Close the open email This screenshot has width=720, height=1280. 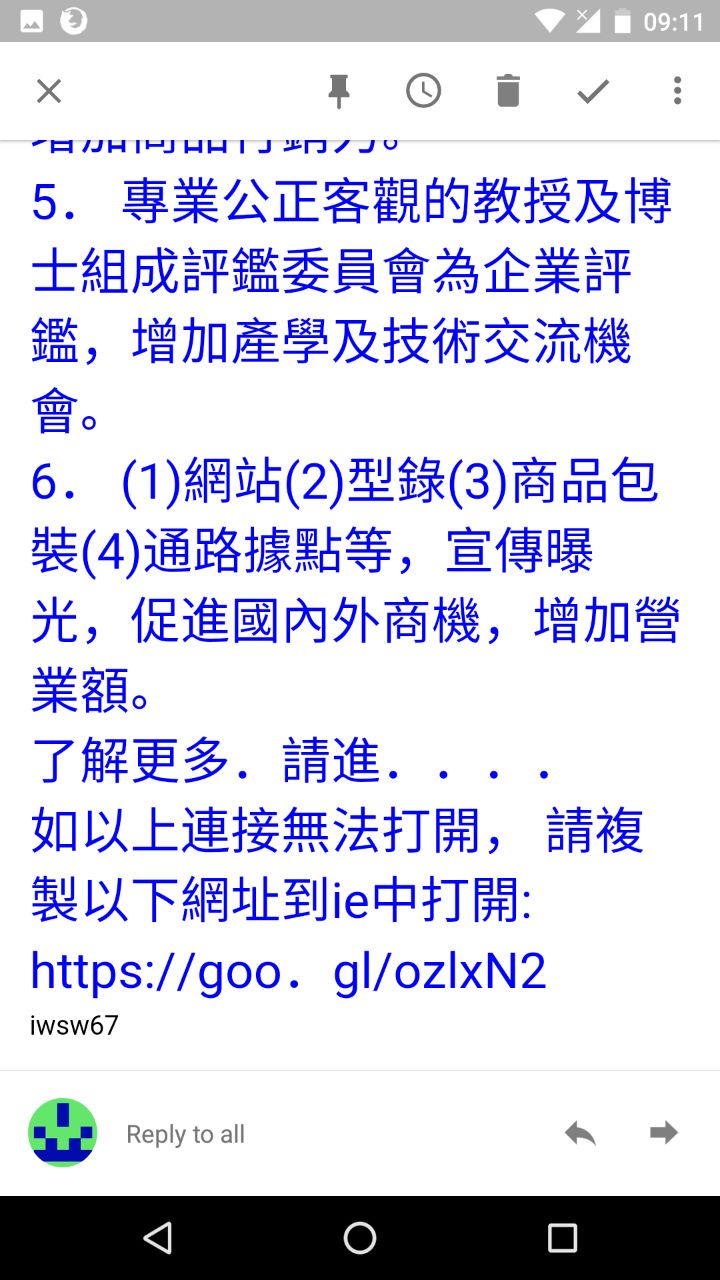point(49,92)
